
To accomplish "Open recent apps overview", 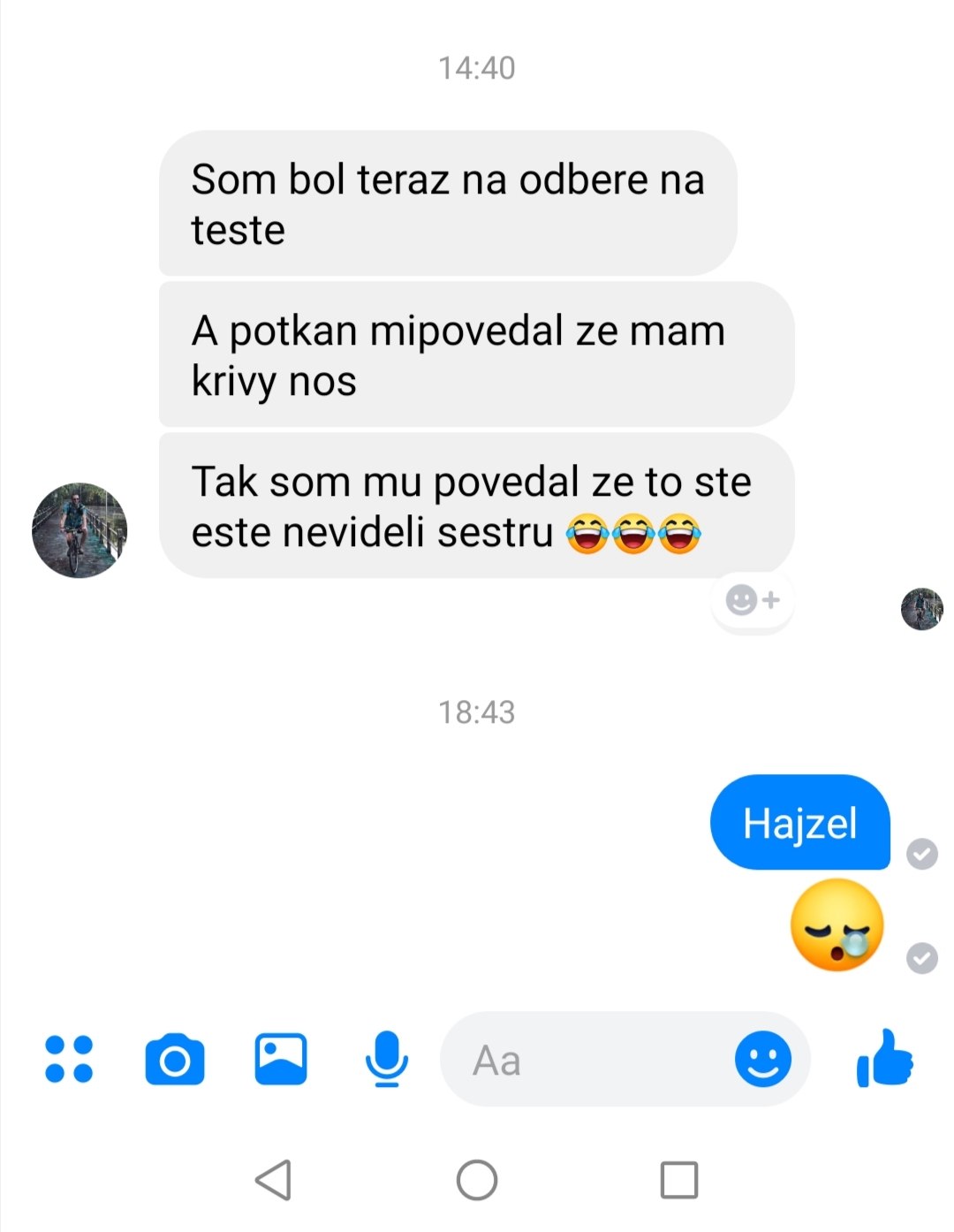I will 679,1180.
